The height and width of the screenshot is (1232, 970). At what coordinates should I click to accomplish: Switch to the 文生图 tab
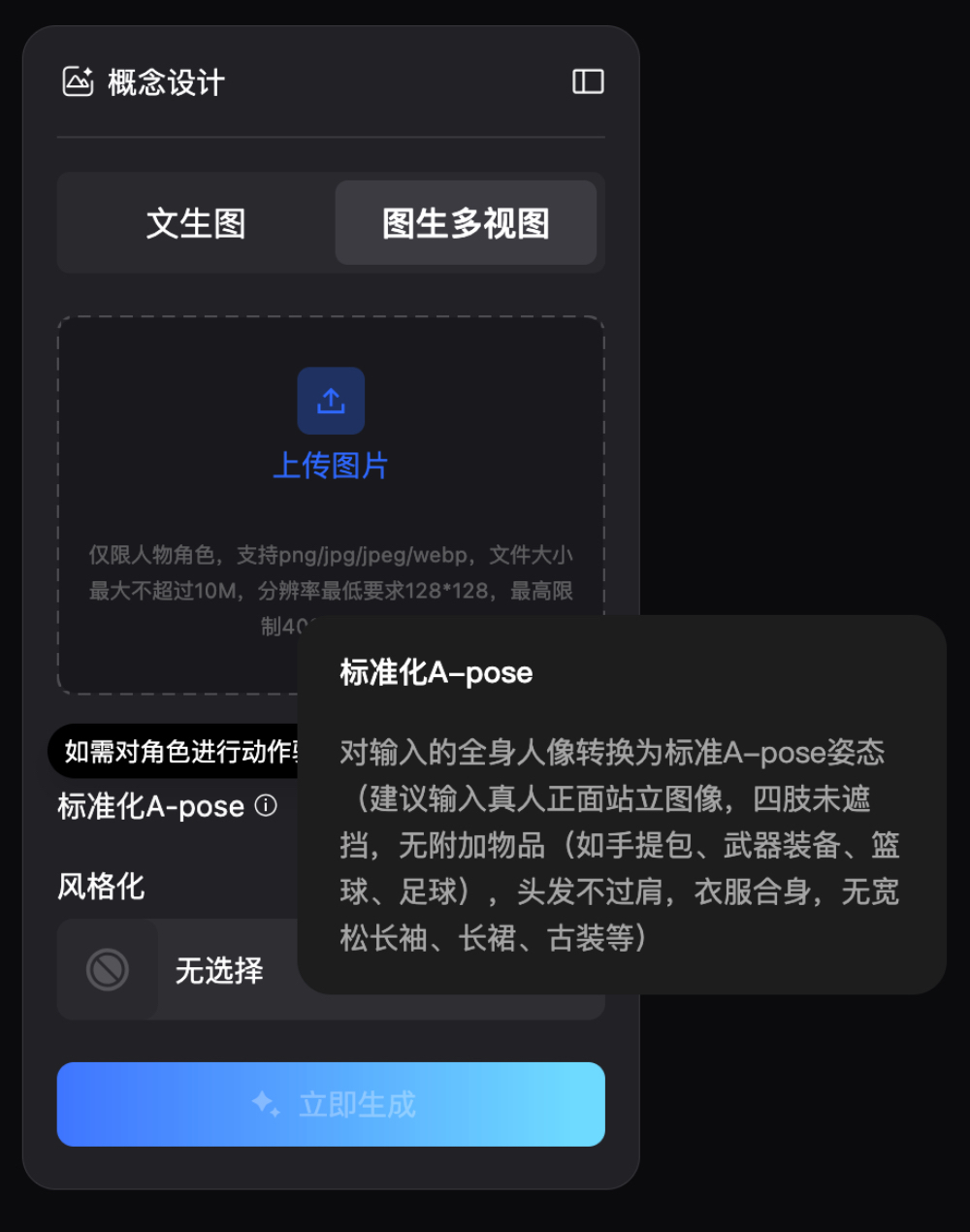click(197, 223)
